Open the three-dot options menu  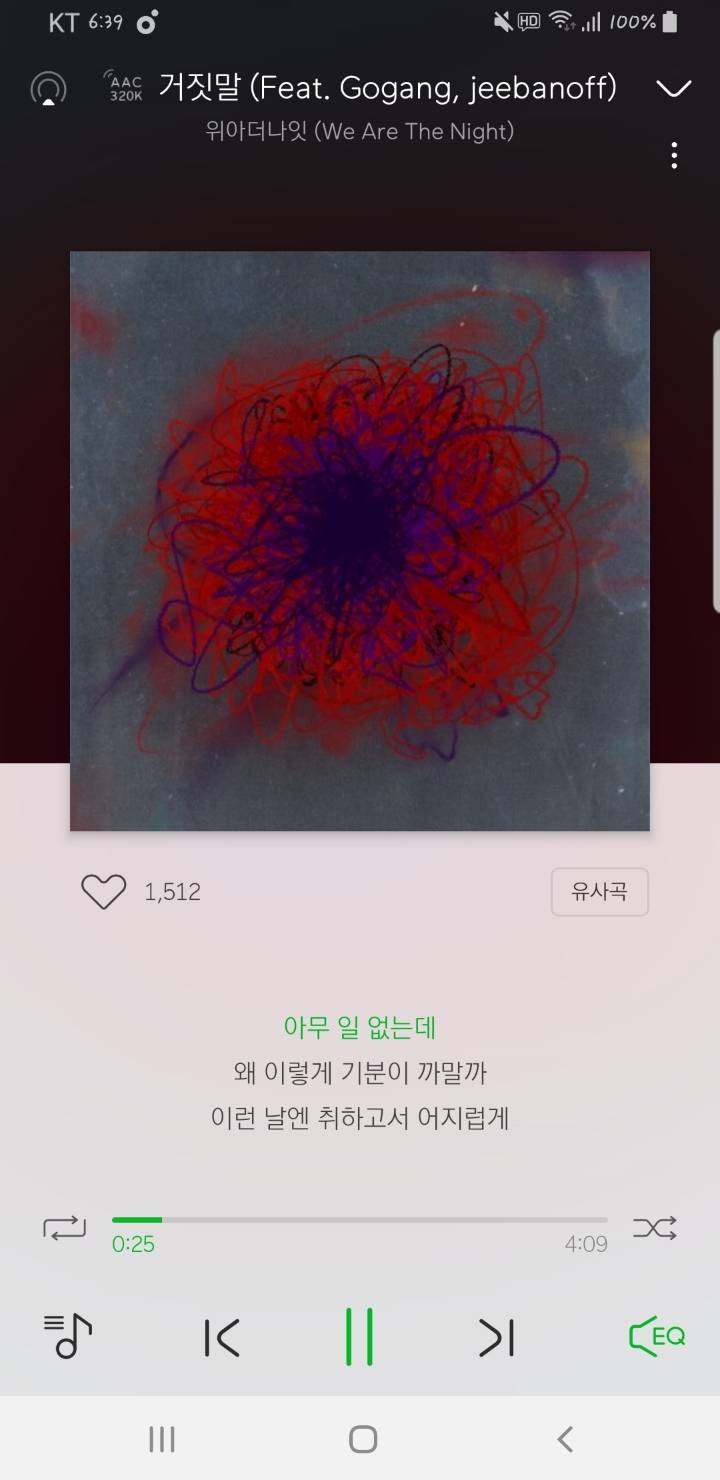[x=675, y=156]
